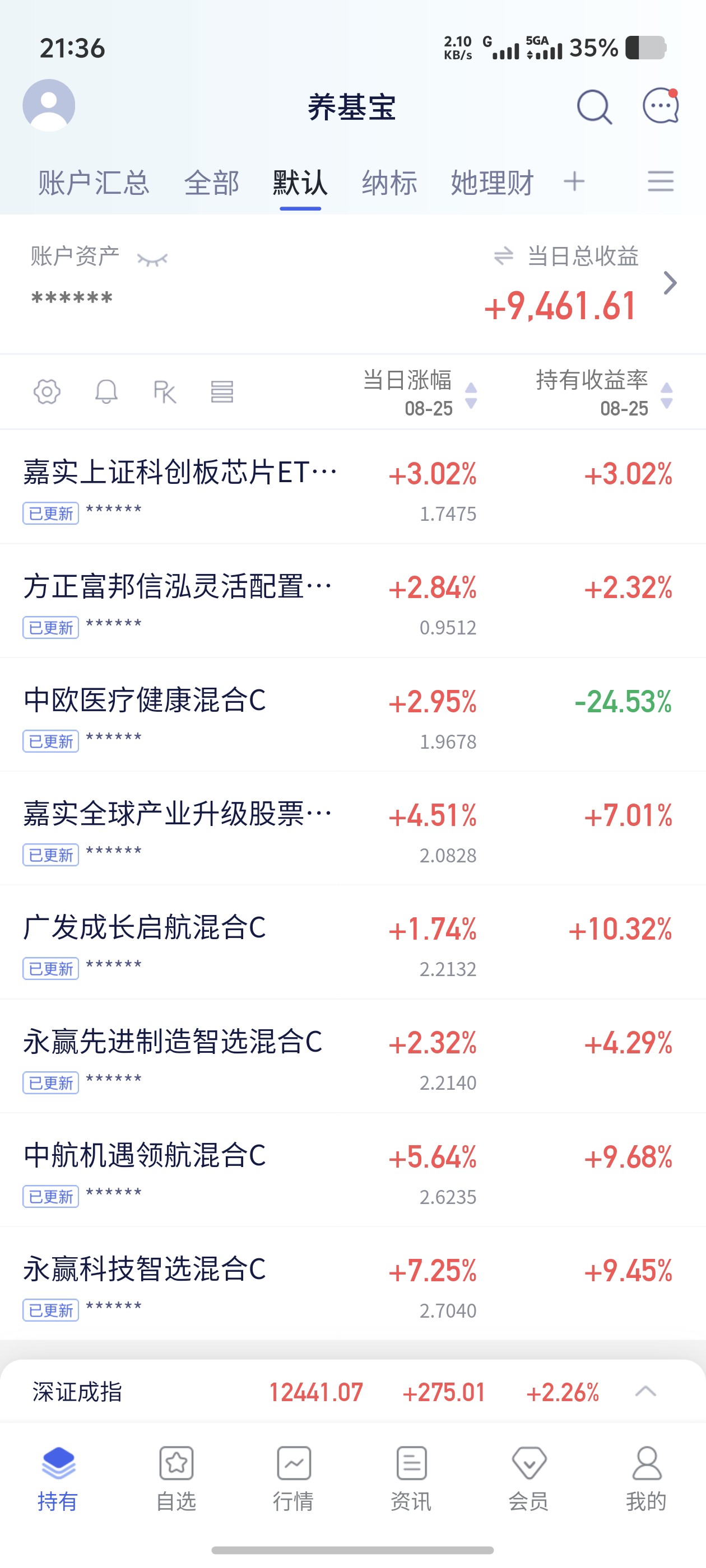Open the search magnifier icon
This screenshot has width=706, height=1568.
click(x=594, y=107)
